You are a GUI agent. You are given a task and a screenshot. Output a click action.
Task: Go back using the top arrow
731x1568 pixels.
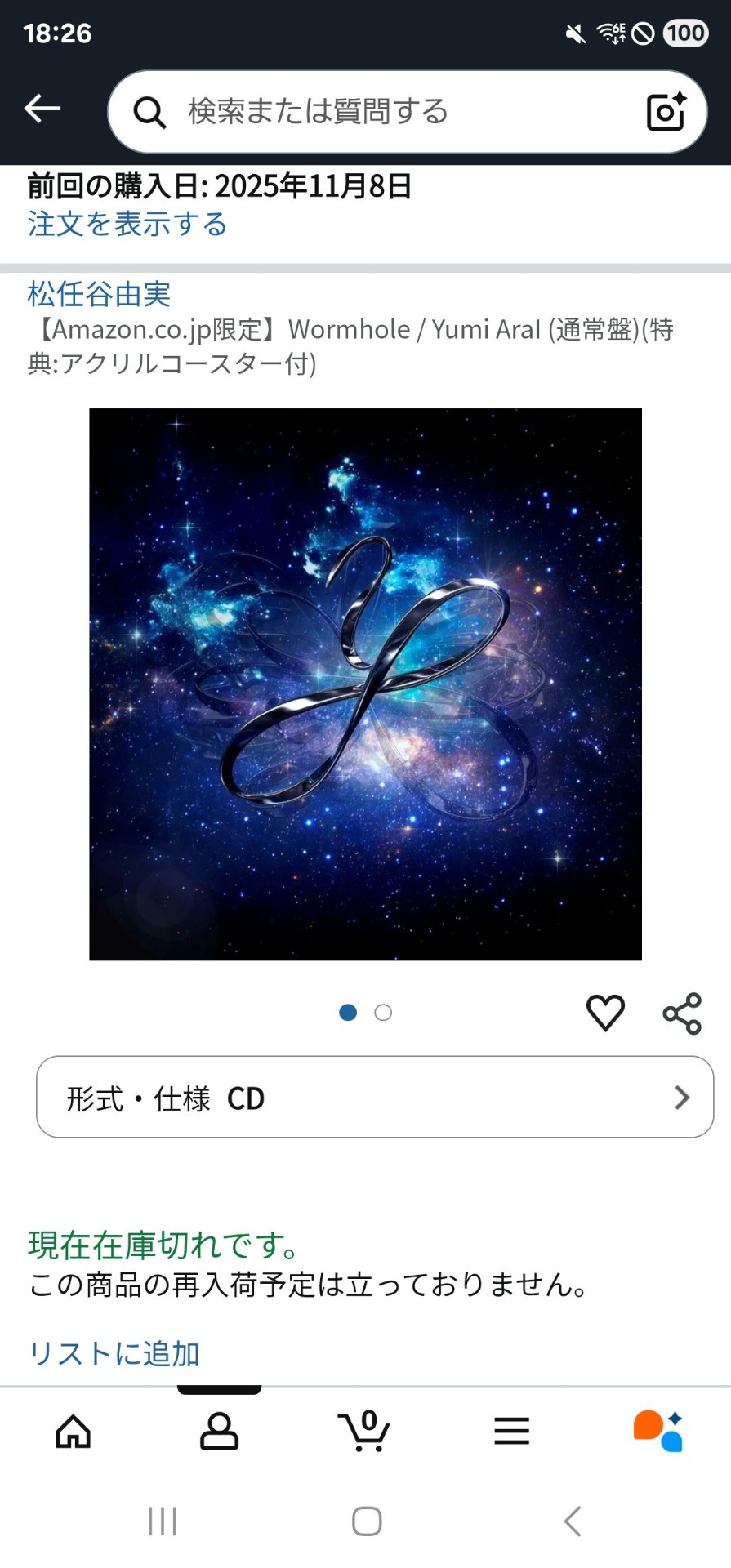42,109
